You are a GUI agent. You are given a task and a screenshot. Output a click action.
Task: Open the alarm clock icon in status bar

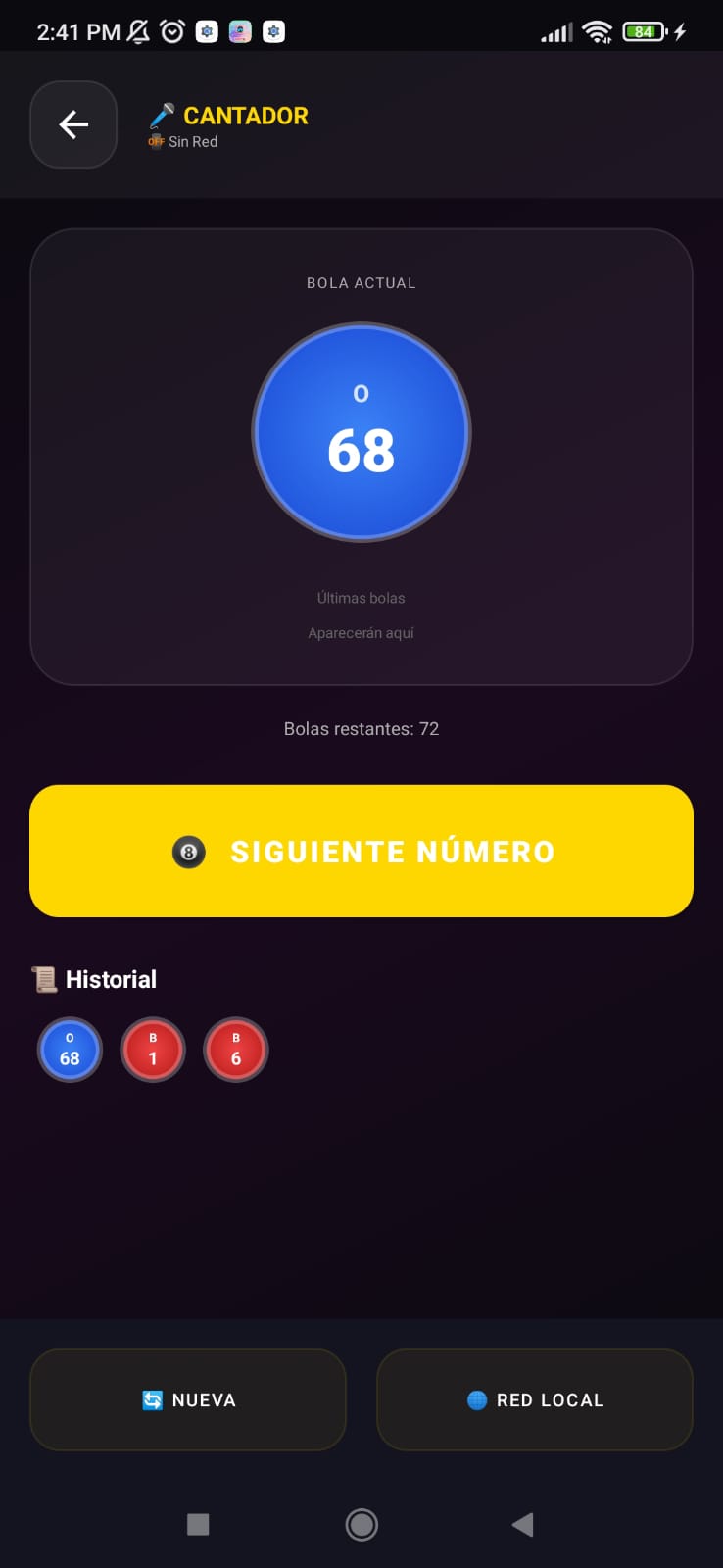tap(171, 30)
